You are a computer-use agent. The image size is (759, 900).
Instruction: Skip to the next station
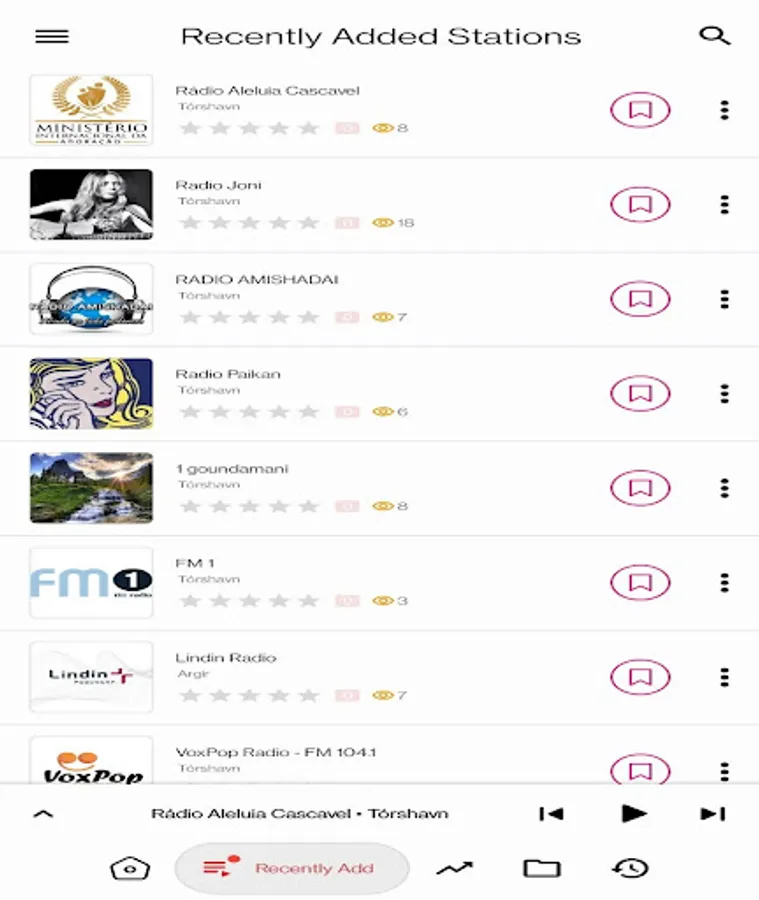[x=712, y=814]
